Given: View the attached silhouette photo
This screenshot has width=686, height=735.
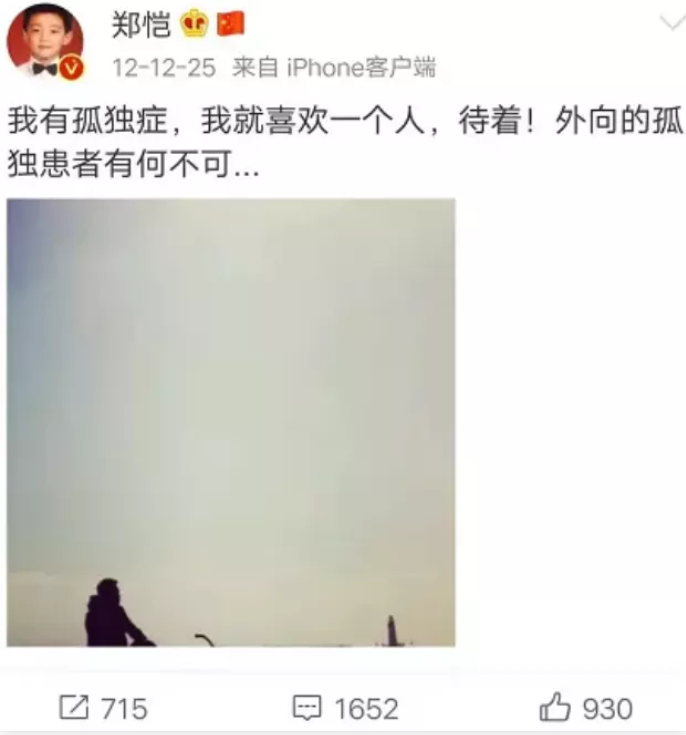Looking at the screenshot, I should point(231,422).
